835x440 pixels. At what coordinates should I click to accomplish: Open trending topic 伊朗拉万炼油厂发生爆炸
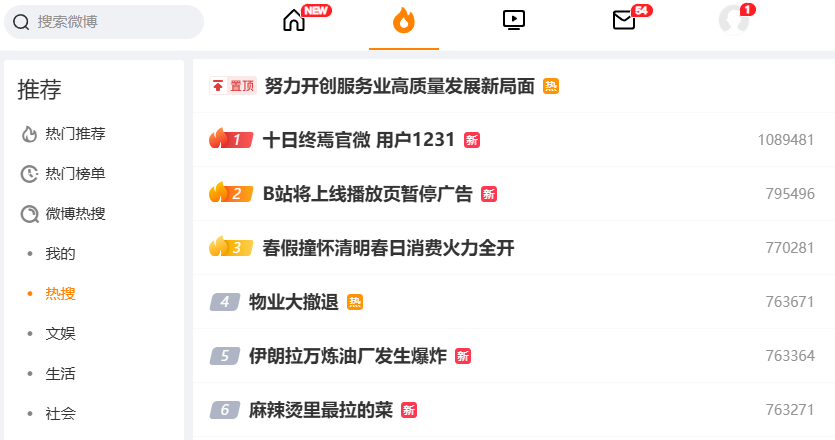(347, 356)
